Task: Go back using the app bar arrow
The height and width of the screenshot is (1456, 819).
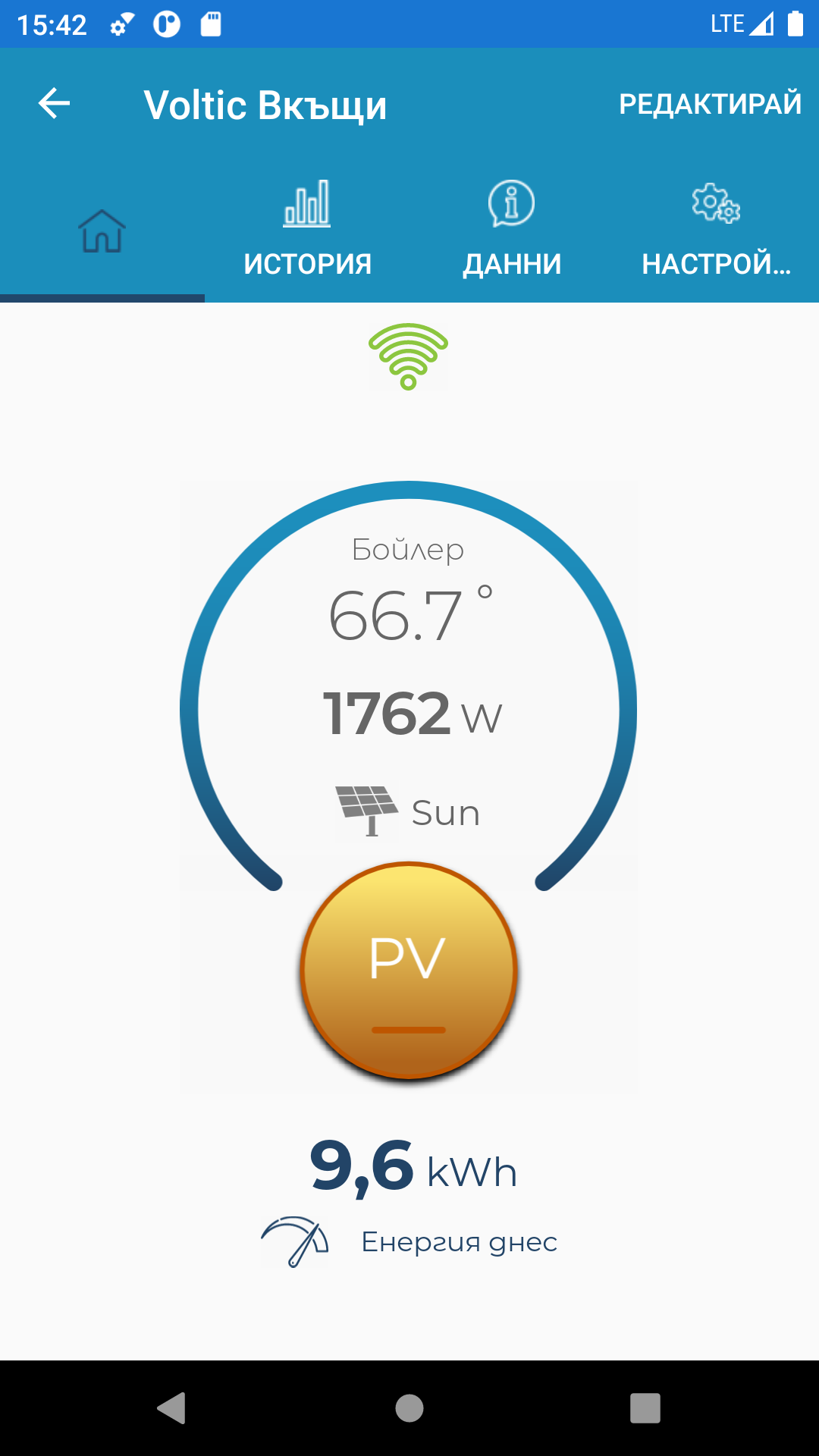Action: [54, 104]
